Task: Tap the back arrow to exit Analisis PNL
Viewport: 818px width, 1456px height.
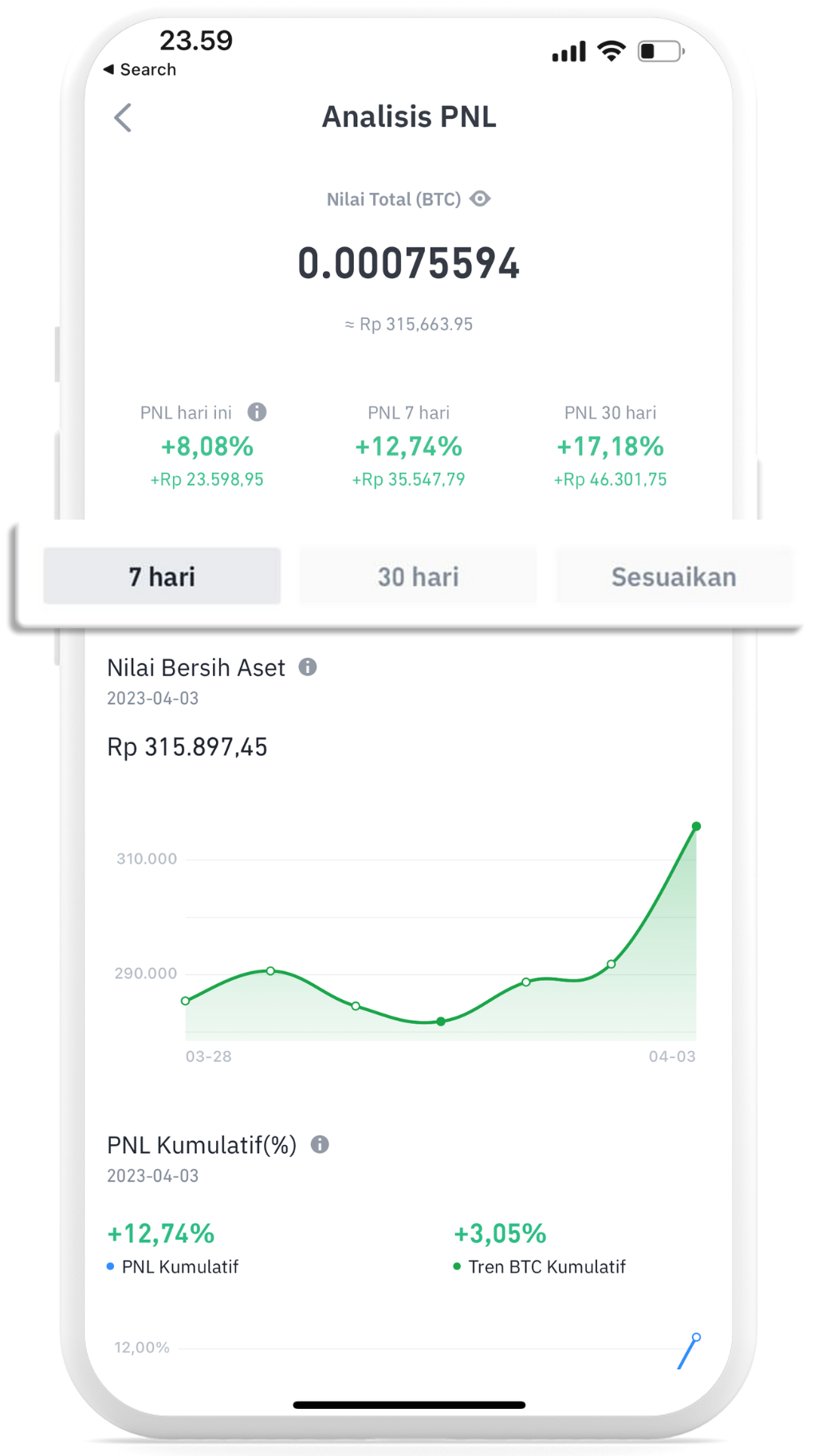Action: click(123, 117)
